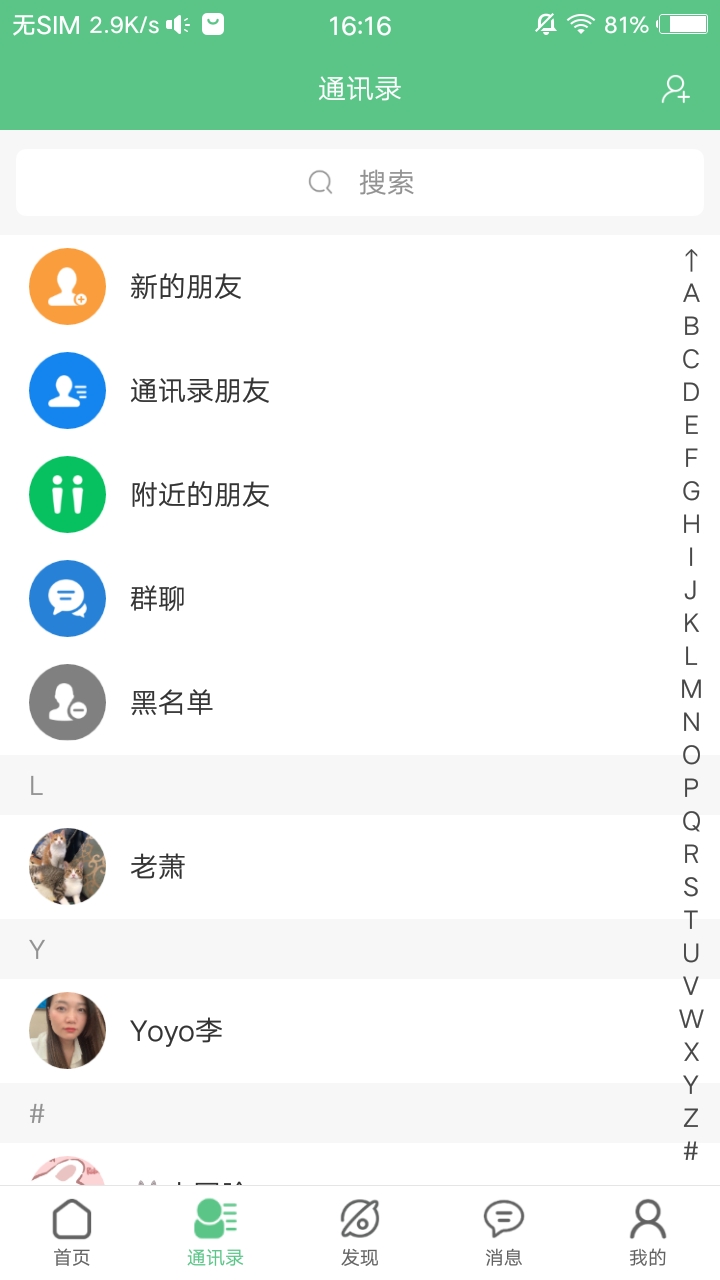
Task: Jump to top via index arrow
Action: point(691,260)
